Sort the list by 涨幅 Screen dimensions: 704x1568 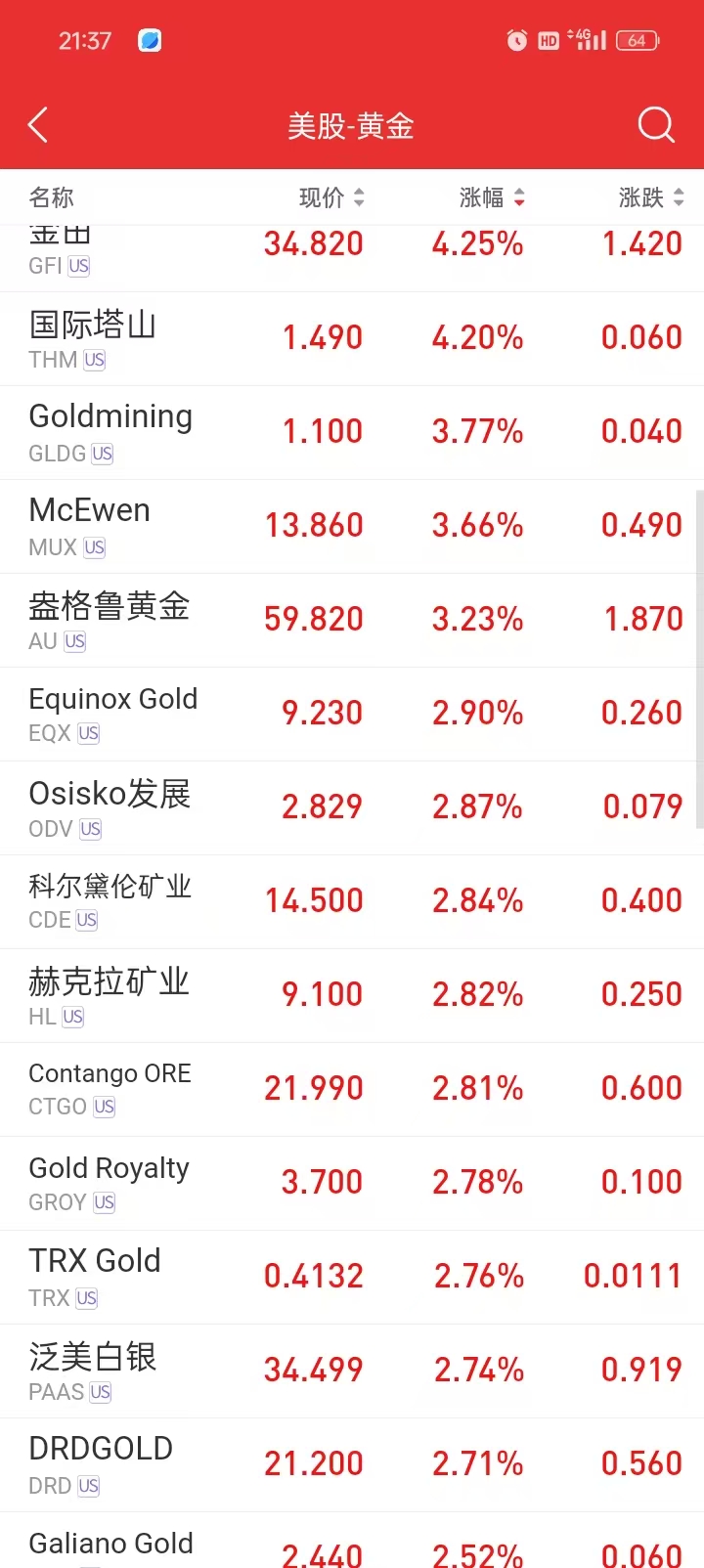(492, 197)
